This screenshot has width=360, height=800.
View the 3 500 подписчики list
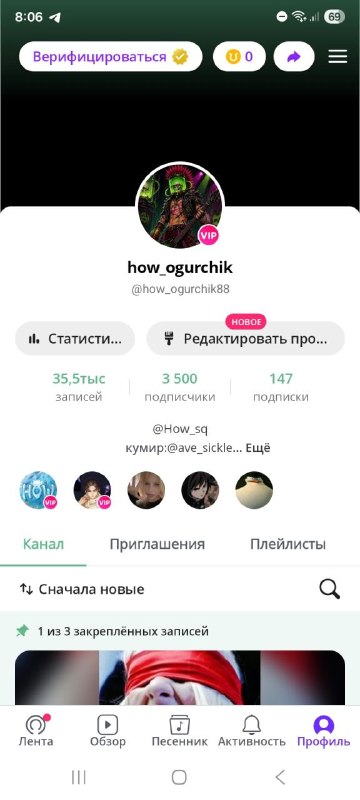click(179, 387)
